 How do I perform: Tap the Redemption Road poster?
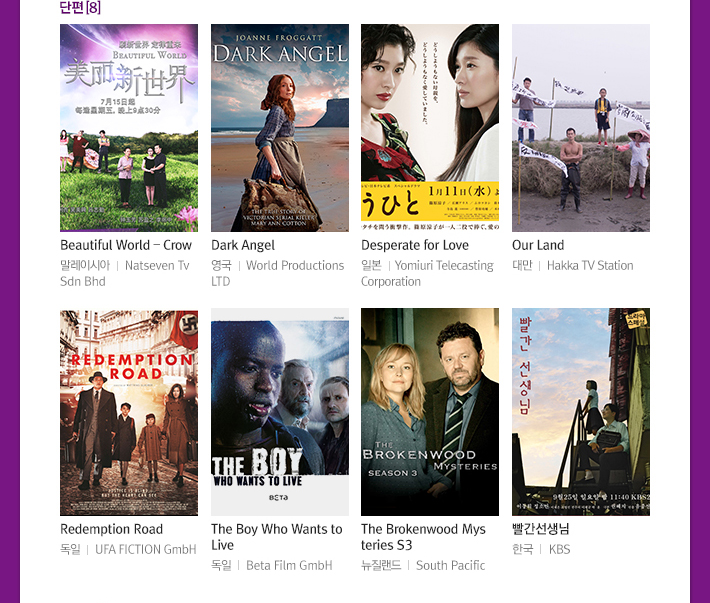129,412
